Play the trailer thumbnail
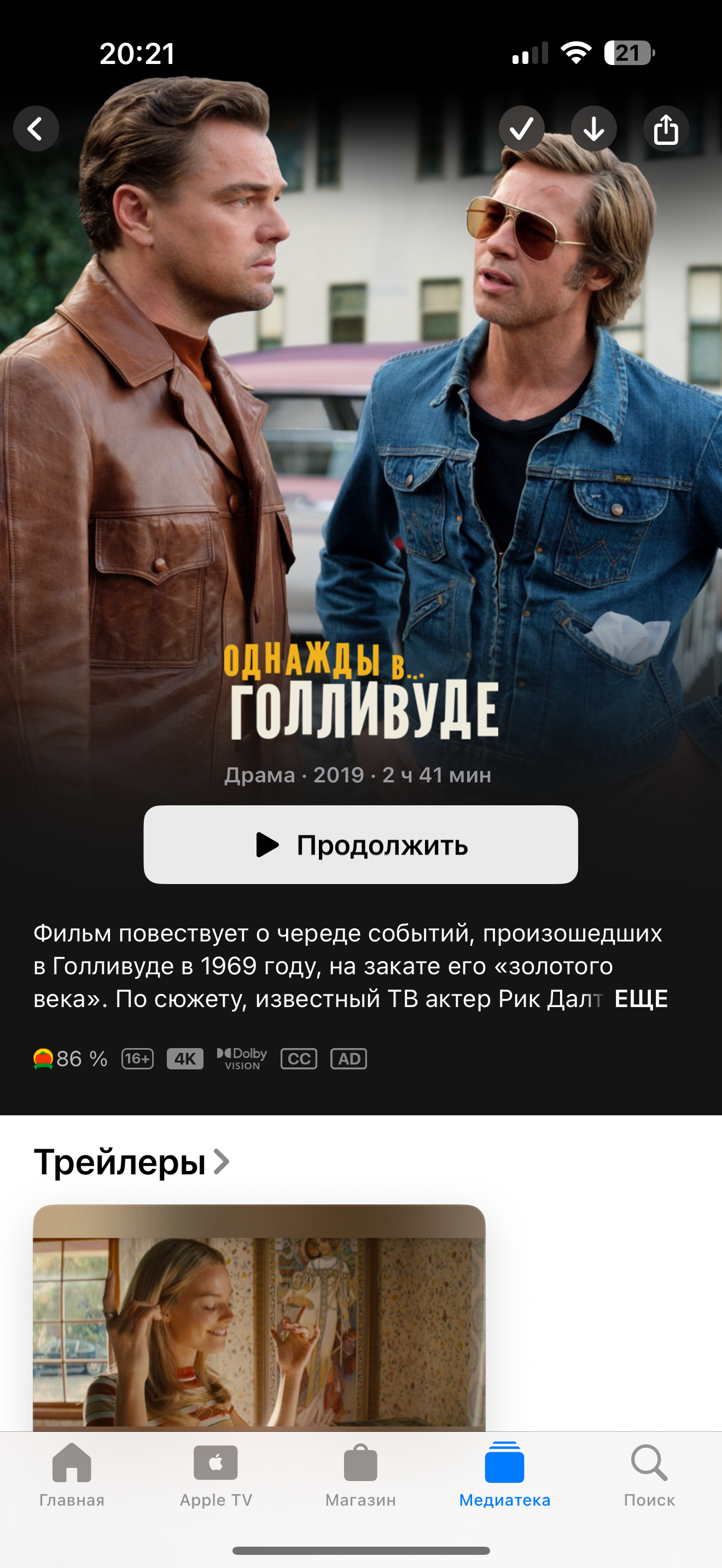722x1568 pixels. click(x=259, y=1318)
